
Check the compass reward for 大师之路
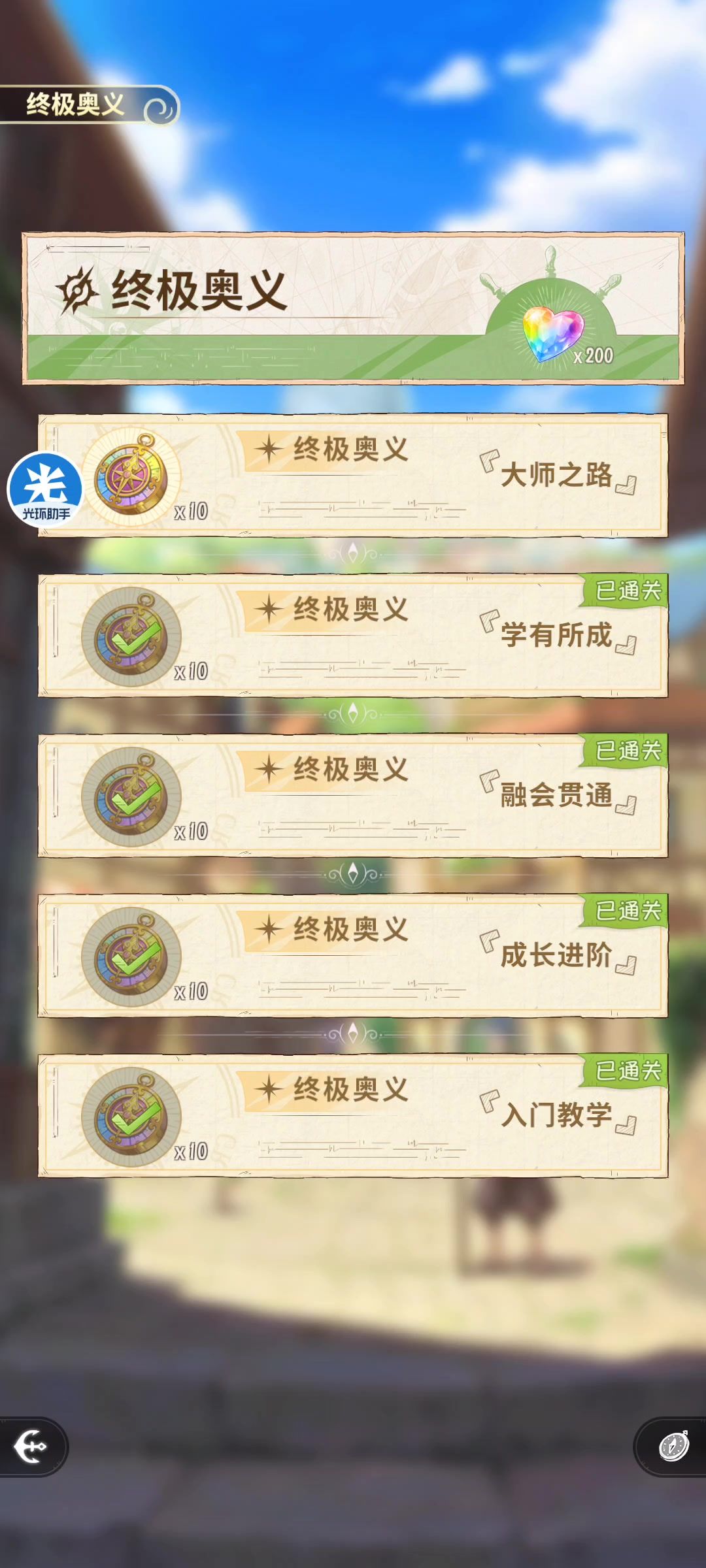pyautogui.click(x=132, y=477)
